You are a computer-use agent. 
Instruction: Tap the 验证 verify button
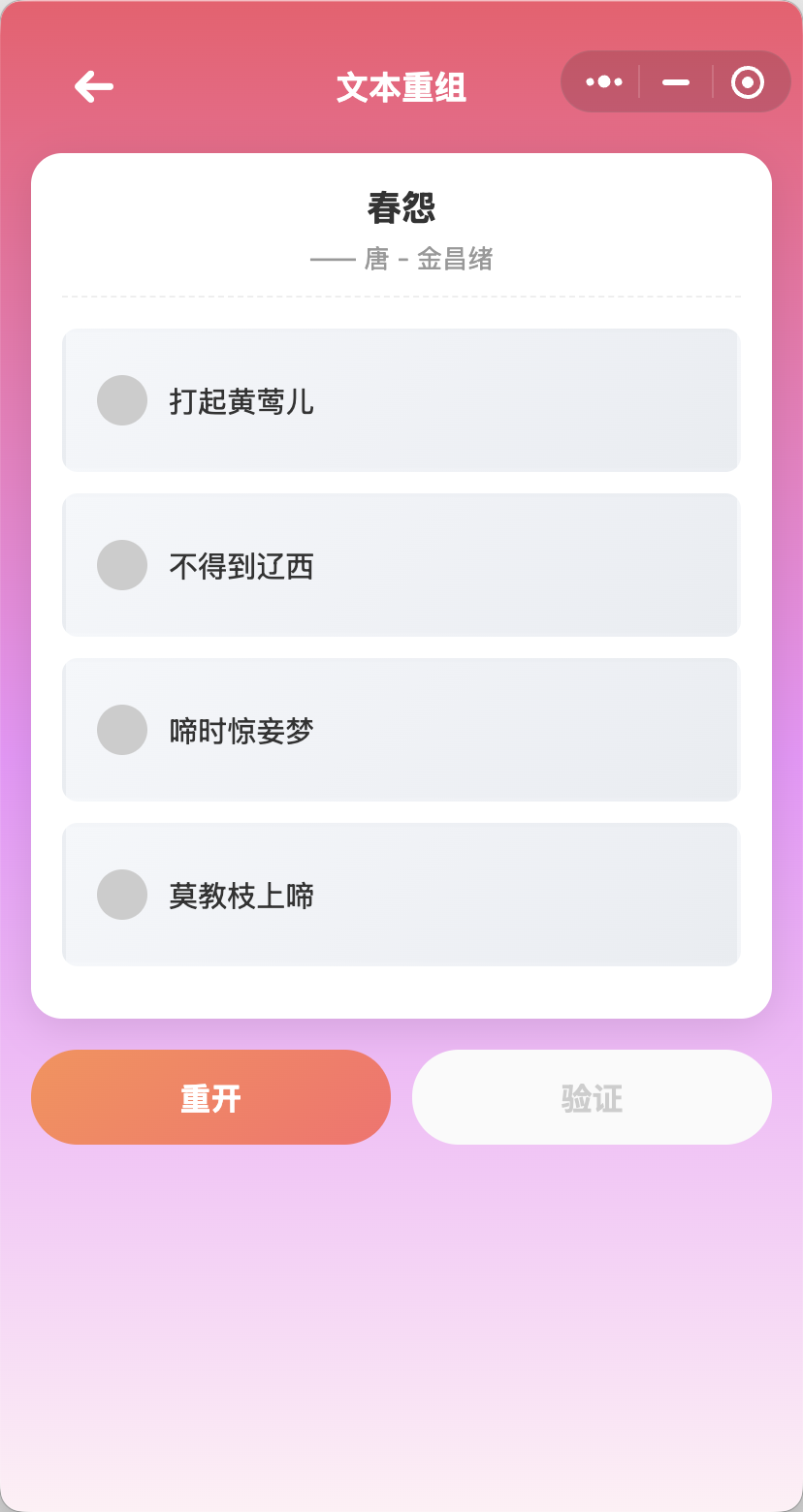592,1097
